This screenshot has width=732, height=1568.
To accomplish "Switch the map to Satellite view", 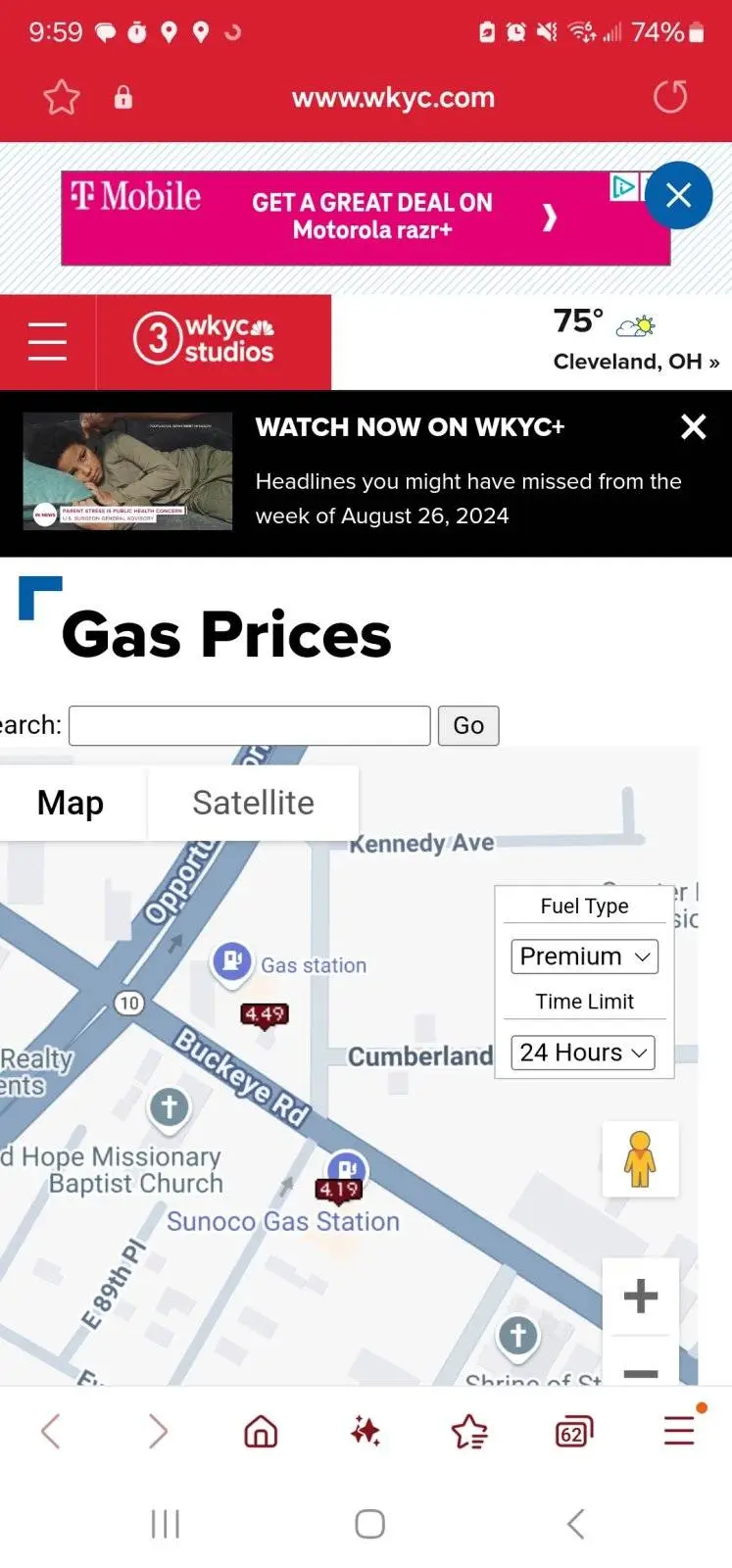I will tap(253, 803).
